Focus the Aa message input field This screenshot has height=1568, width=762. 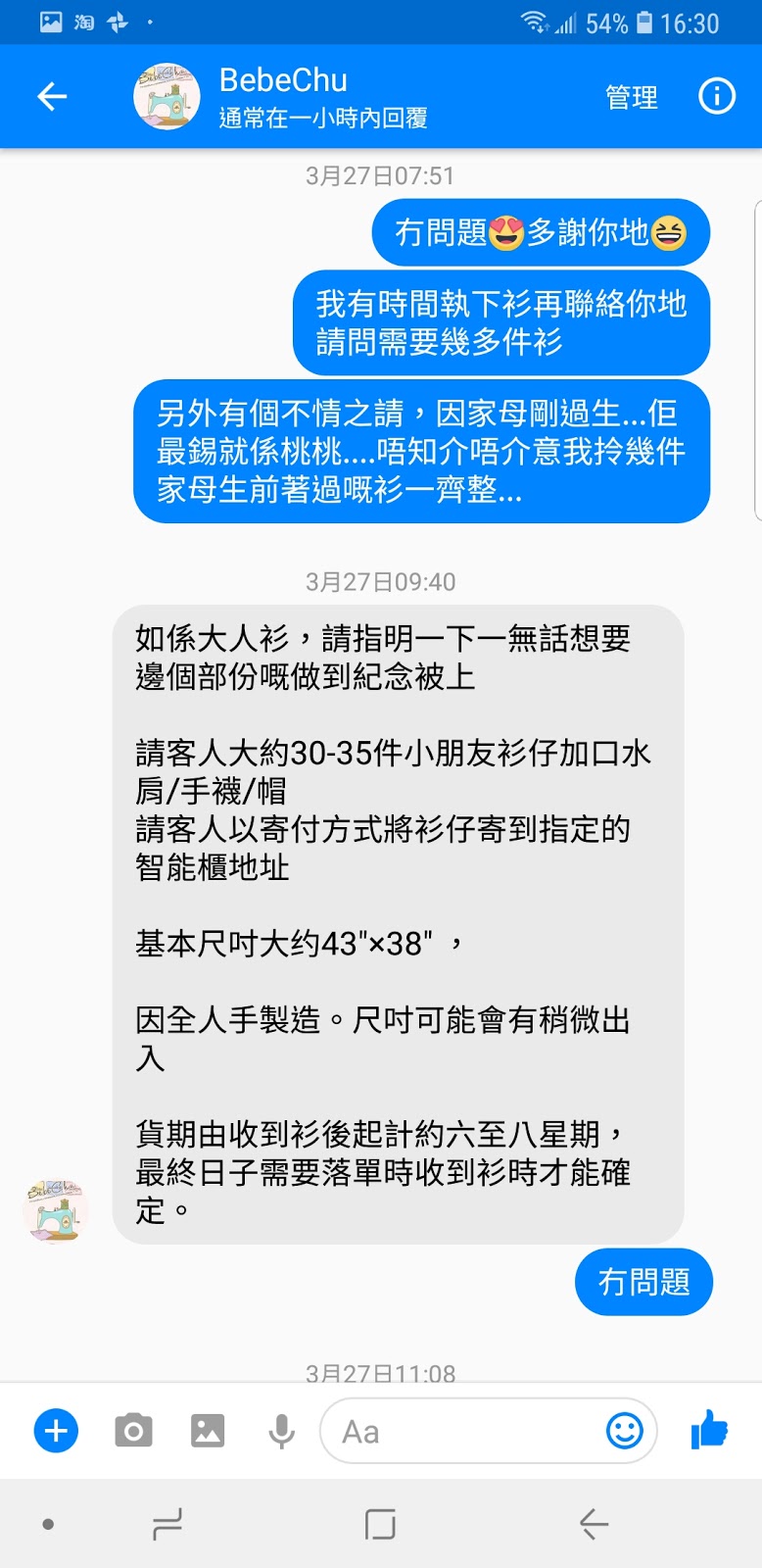[460, 1431]
